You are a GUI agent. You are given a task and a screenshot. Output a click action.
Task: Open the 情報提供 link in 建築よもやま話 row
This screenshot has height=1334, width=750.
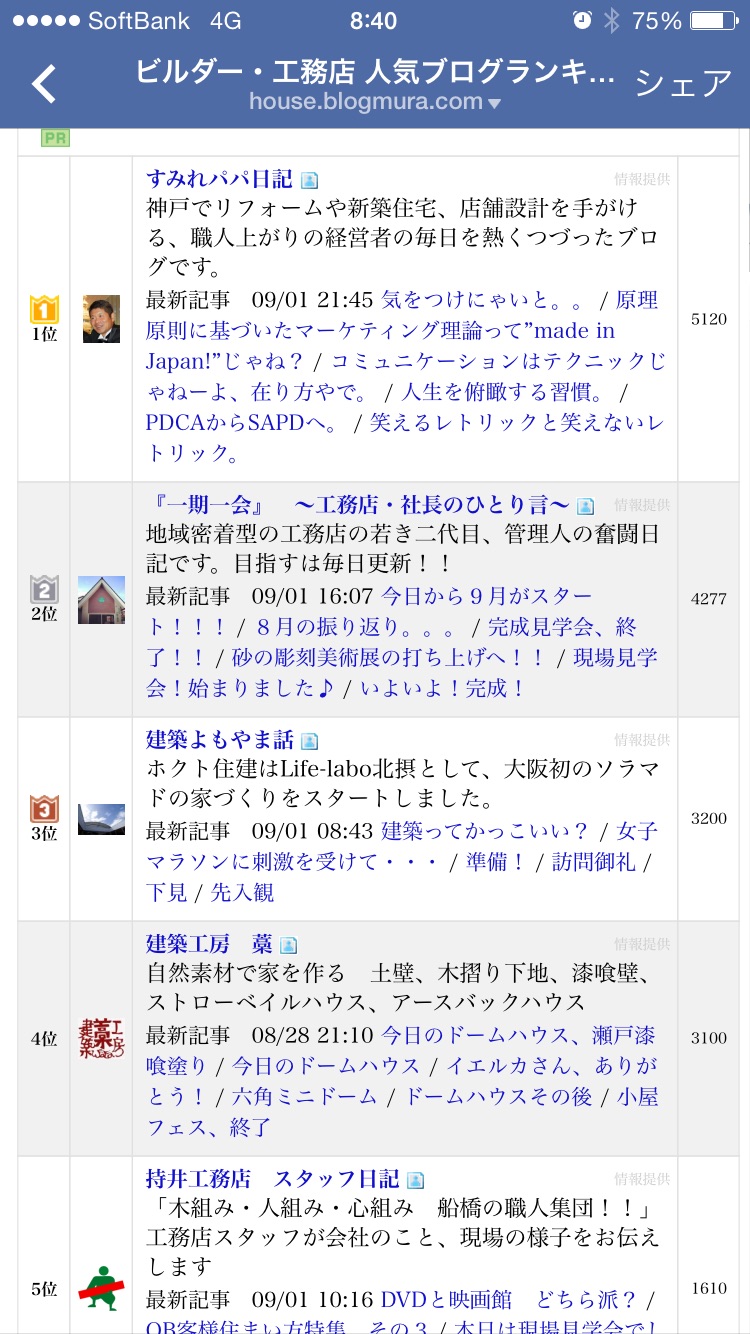click(642, 741)
